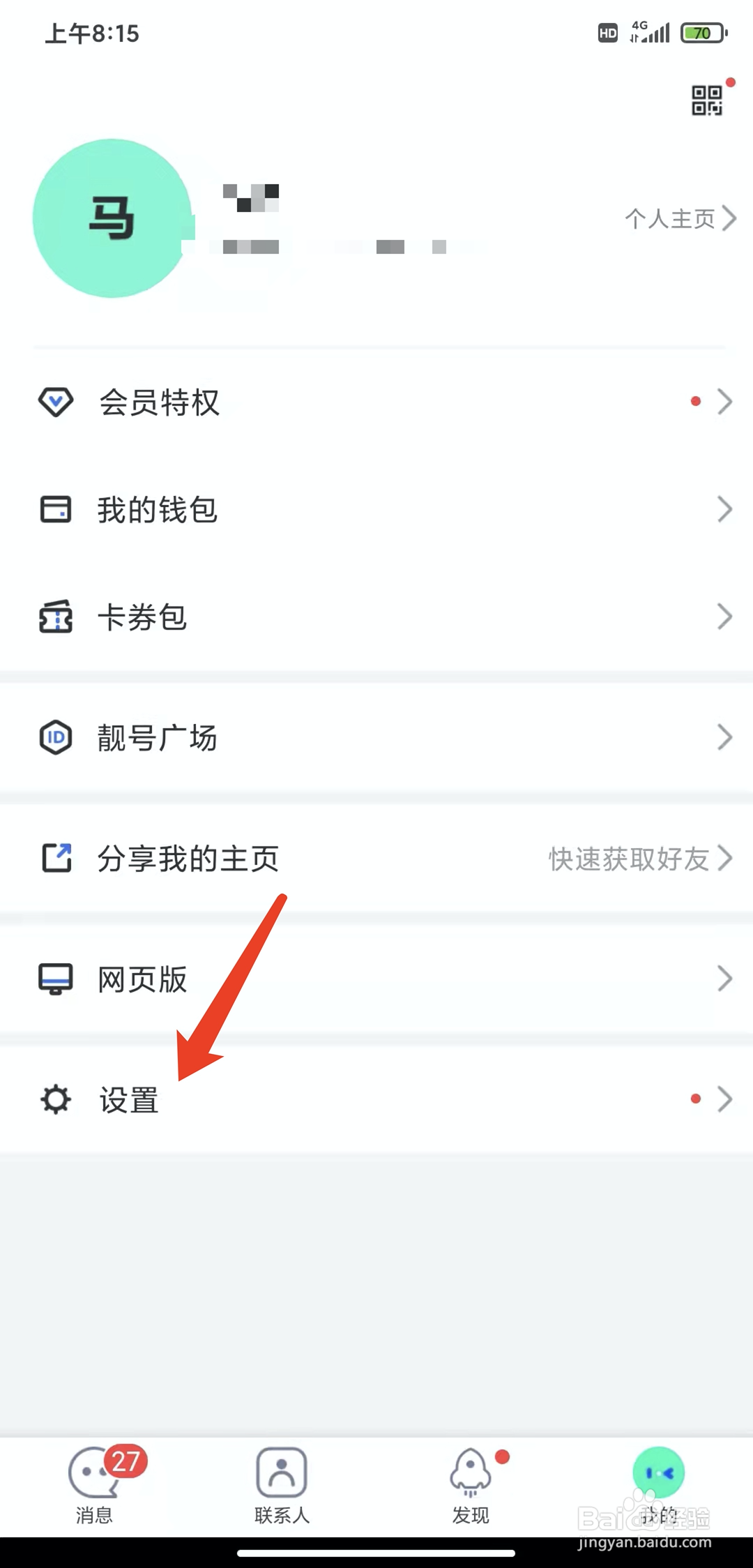This screenshot has width=753, height=1568.
Task: Click the 联系人 contacts icon
Action: (282, 1472)
